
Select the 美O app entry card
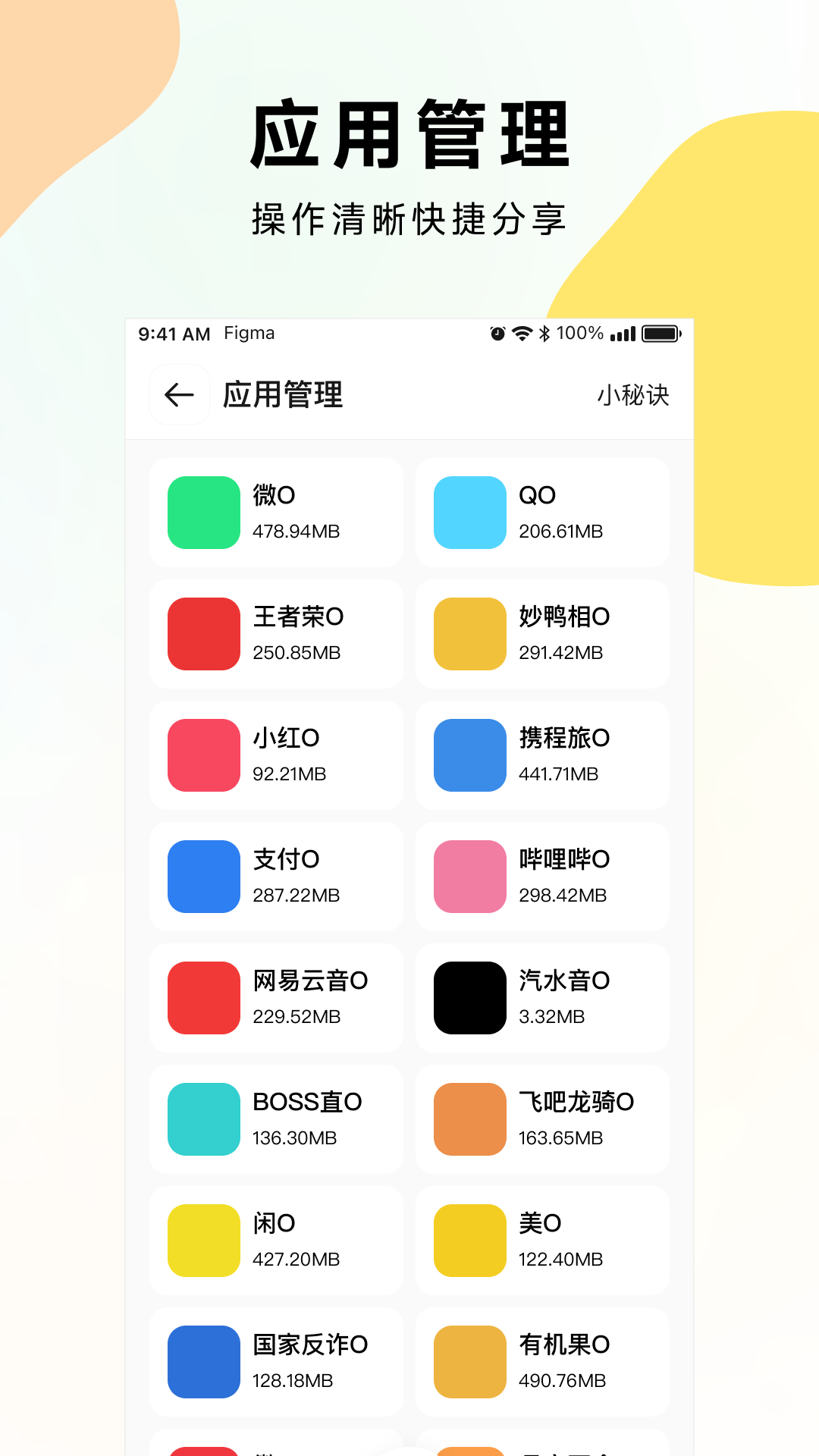point(541,1241)
